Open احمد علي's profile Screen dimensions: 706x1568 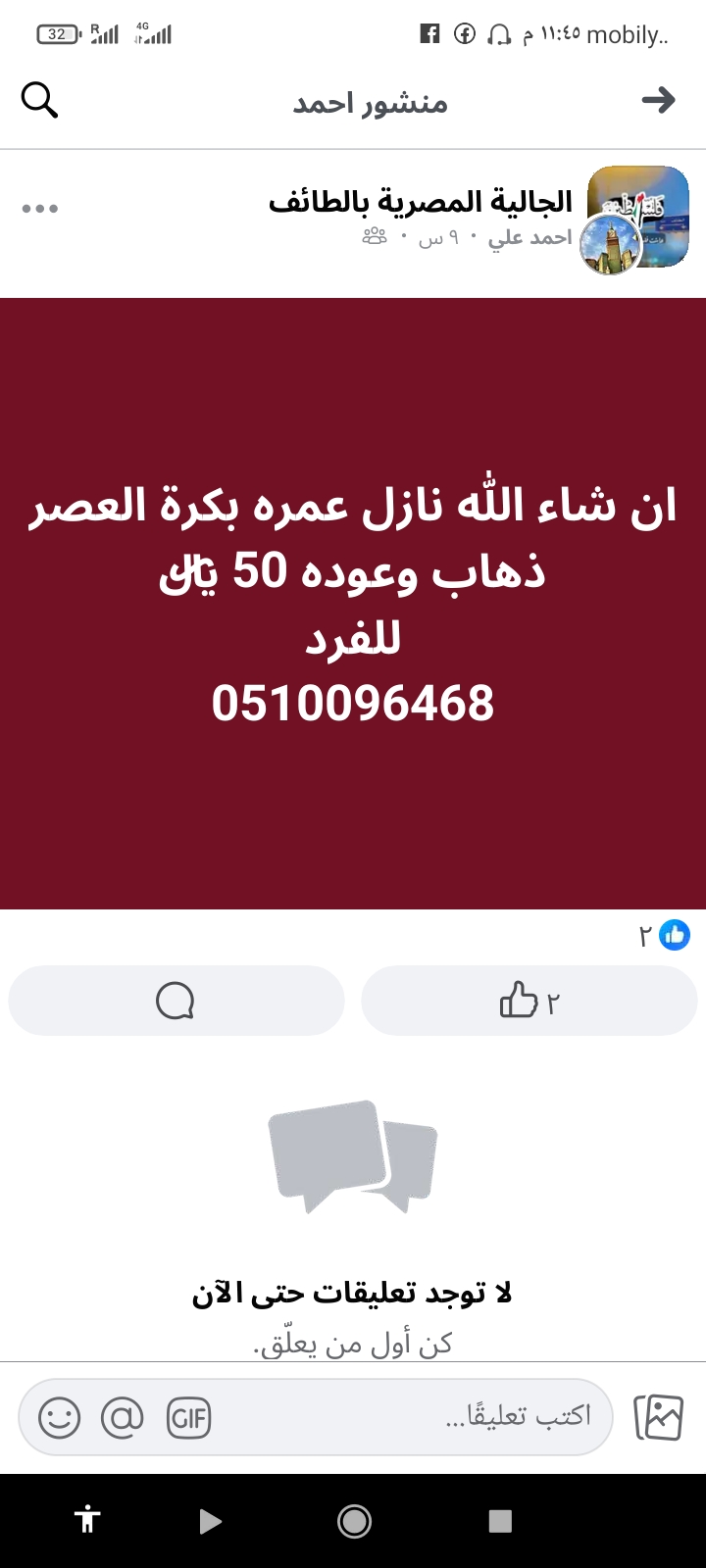tap(530, 238)
